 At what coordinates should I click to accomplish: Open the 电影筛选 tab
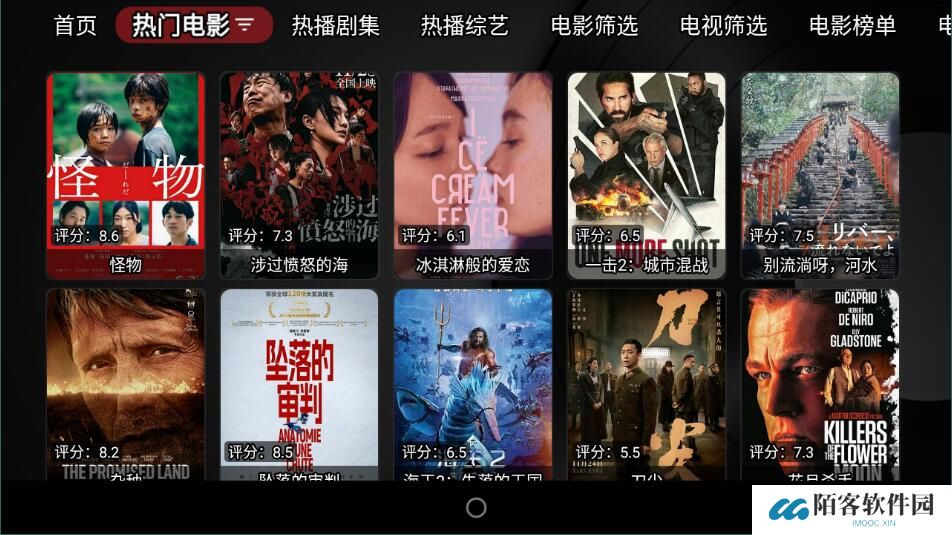pos(594,26)
